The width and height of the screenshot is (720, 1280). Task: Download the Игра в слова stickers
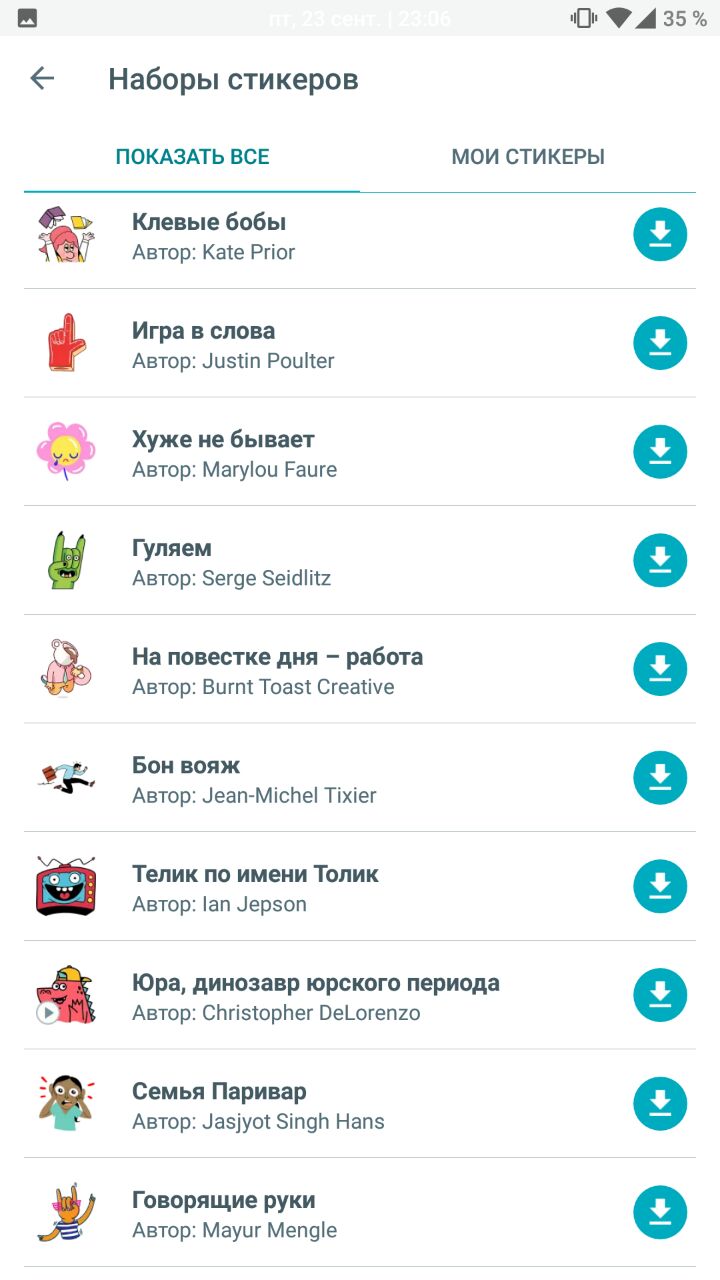[660, 343]
